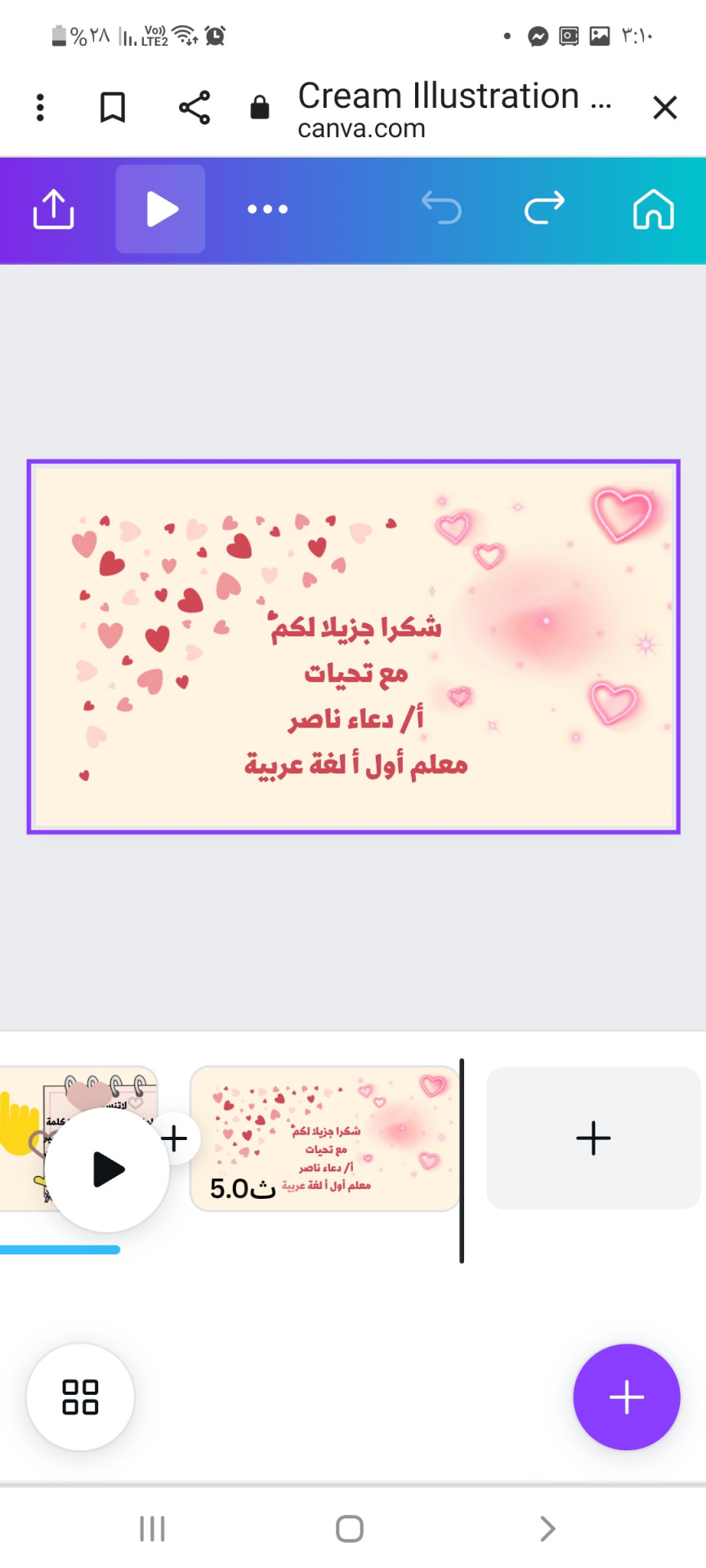Viewport: 706px width, 1568px height.
Task: Undo the last edit
Action: coord(441,208)
